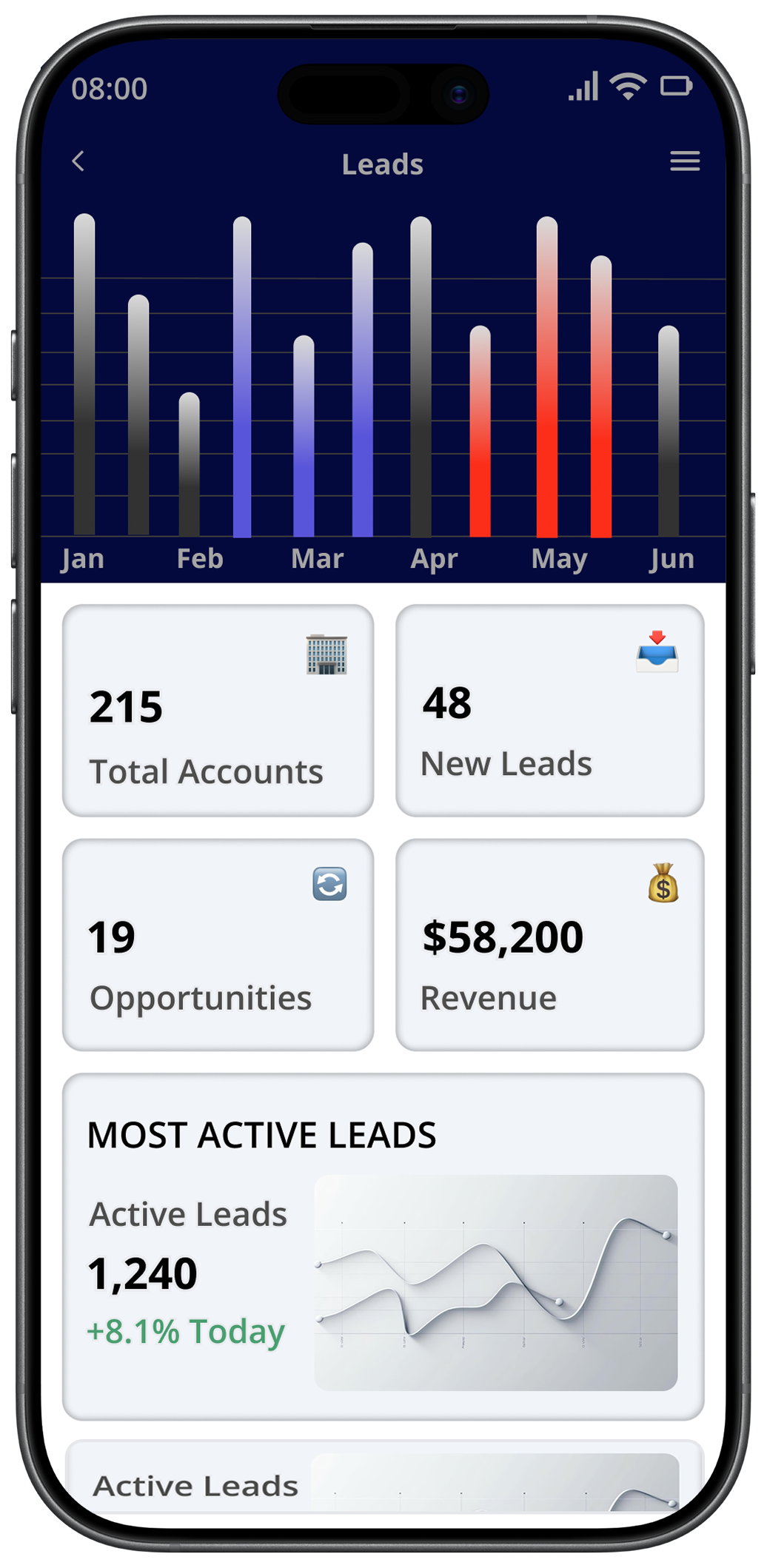767x1568 pixels.
Task: Open the Revenue card showing $58,200
Action: pyautogui.click(x=551, y=944)
